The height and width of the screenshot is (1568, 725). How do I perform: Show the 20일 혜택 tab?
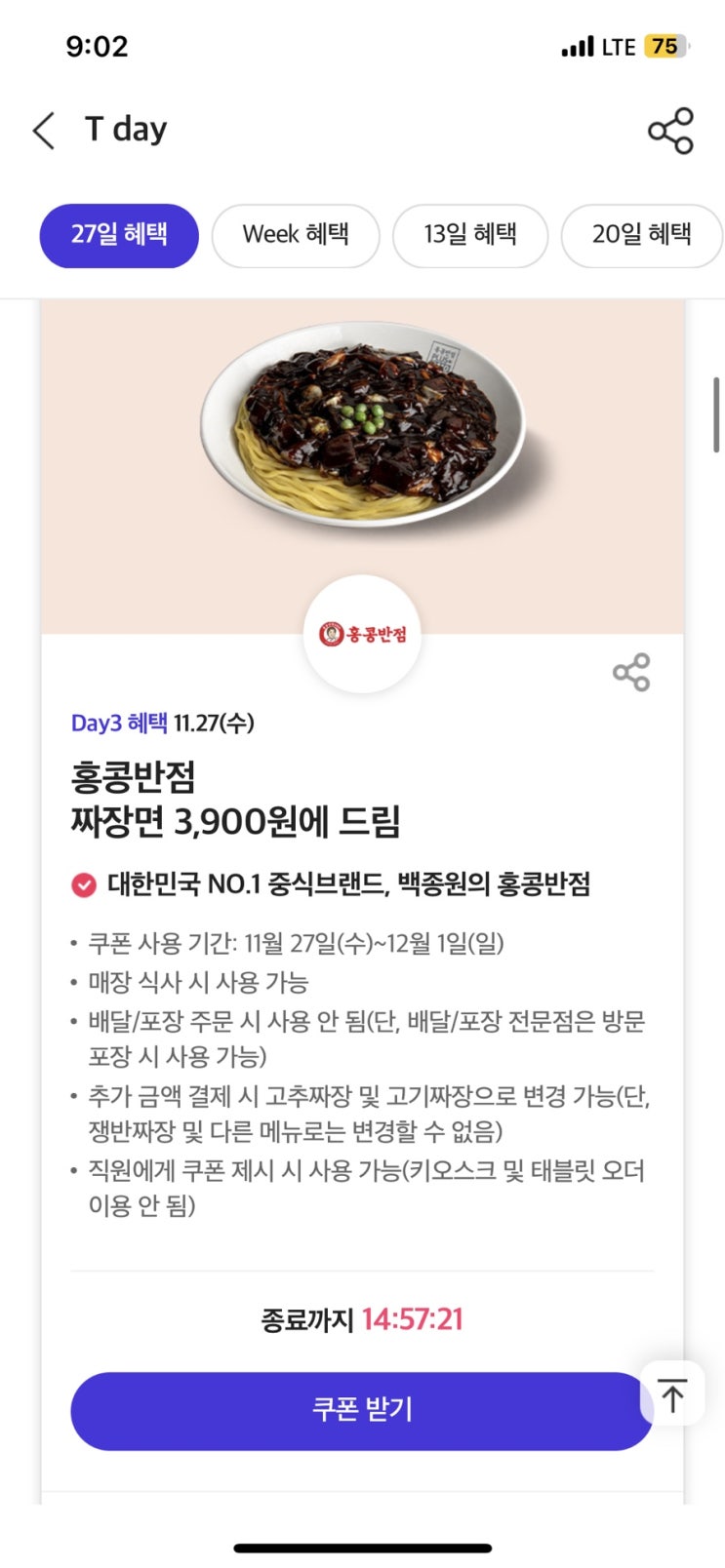click(641, 235)
